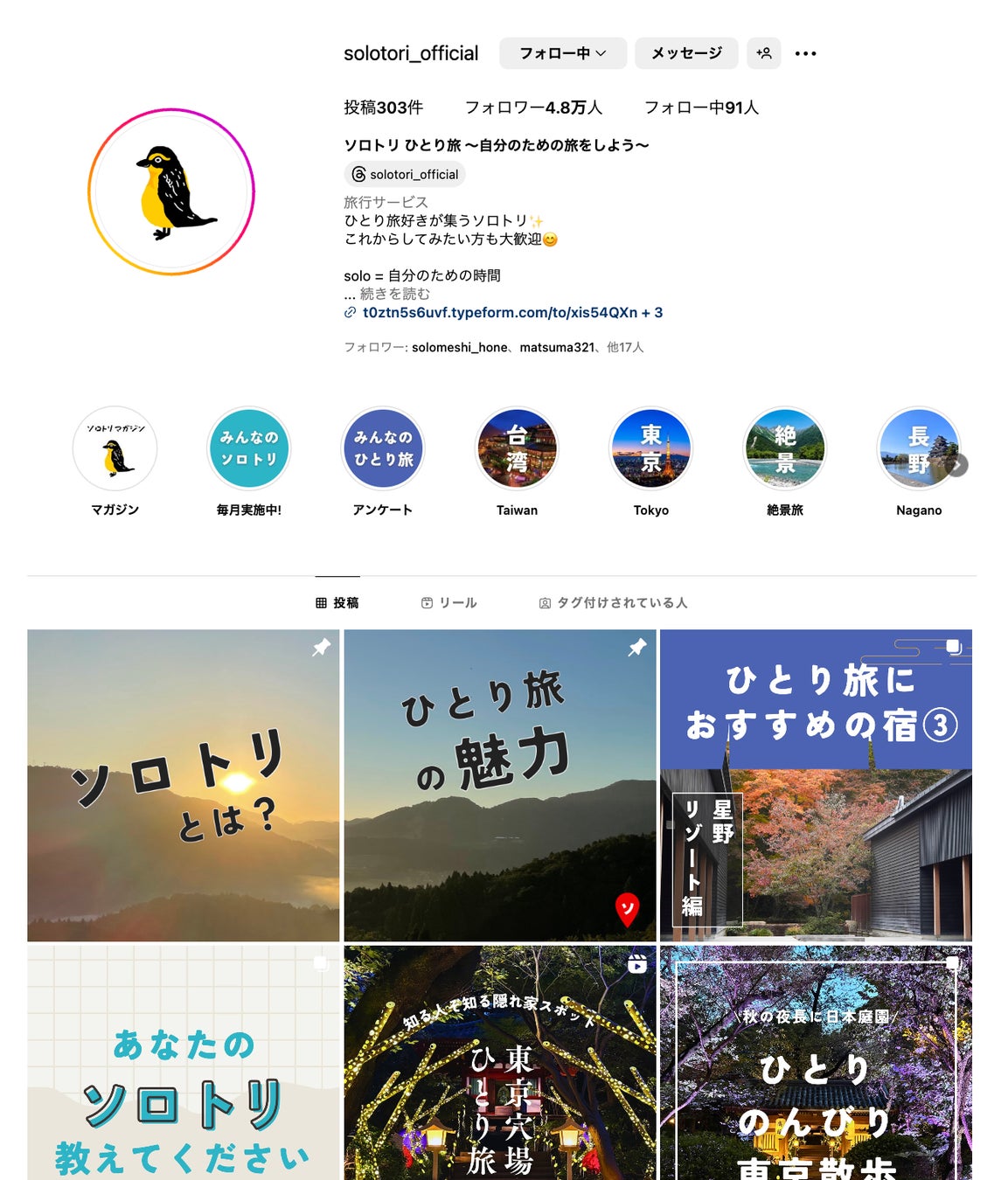Open the フォロー中 following dropdown

click(x=562, y=53)
